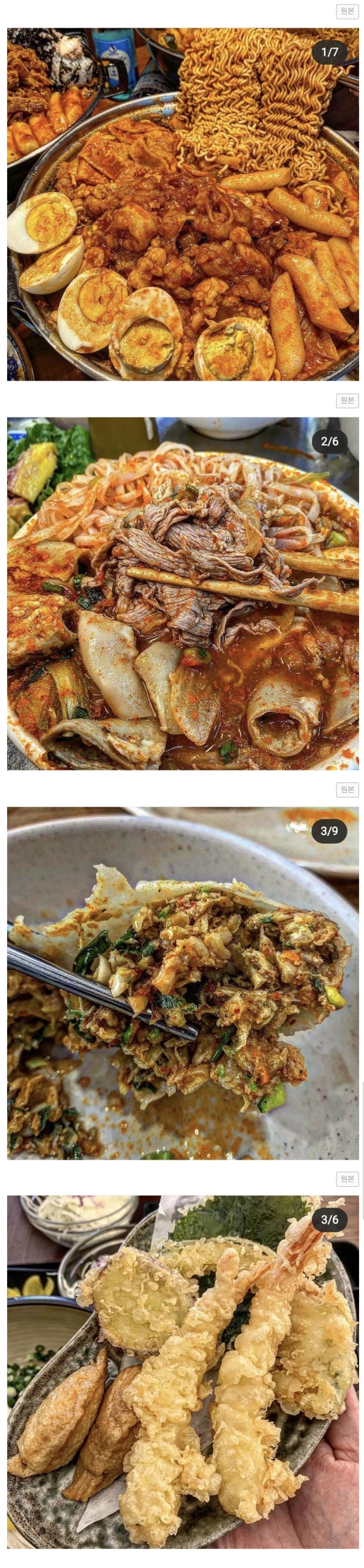Open the dumpling photo marked 3/9
Image resolution: width=364 pixels, height=1568 pixels.
click(x=182, y=983)
